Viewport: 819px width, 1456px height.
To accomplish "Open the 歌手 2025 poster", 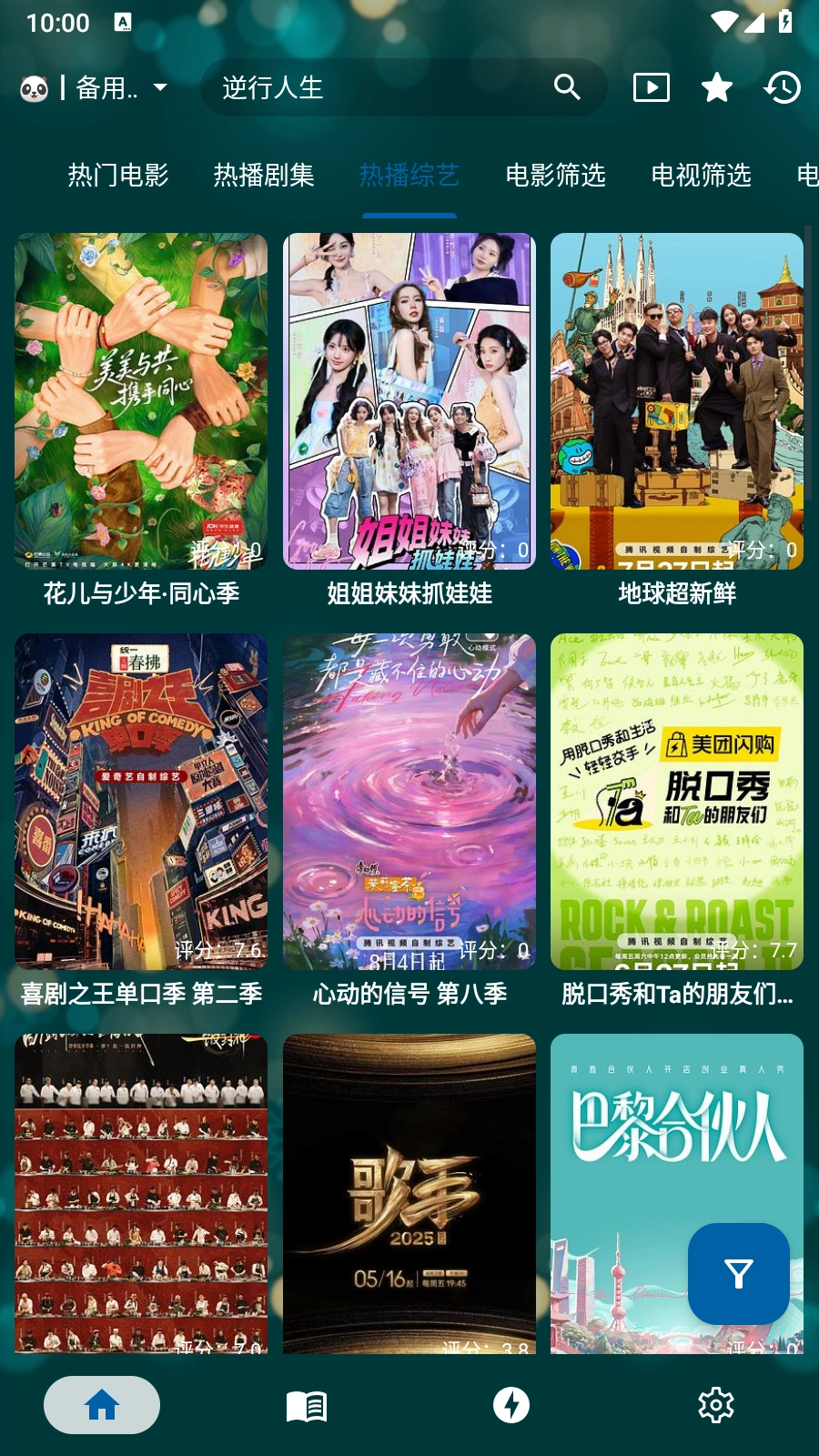I will [x=409, y=1192].
